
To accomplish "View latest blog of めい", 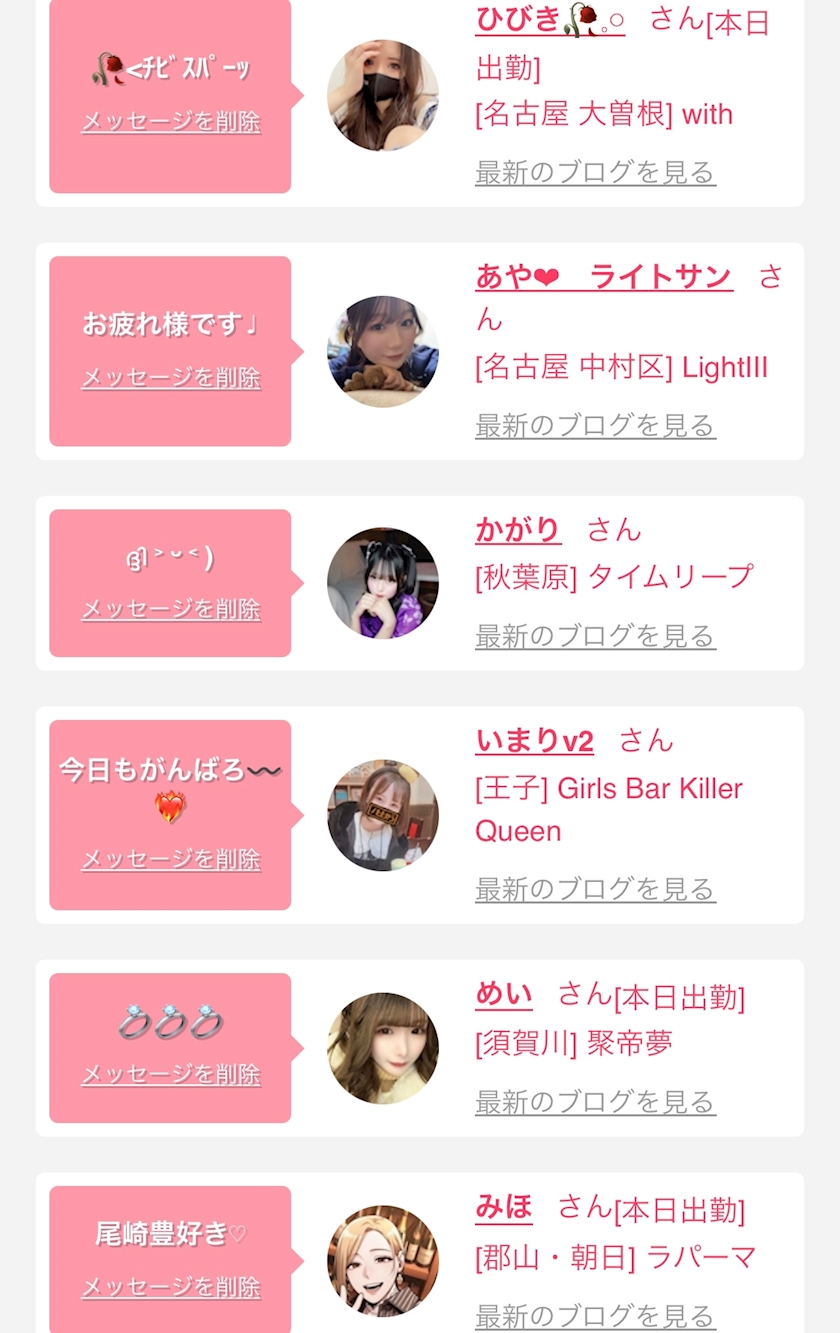I will pyautogui.click(x=595, y=1102).
